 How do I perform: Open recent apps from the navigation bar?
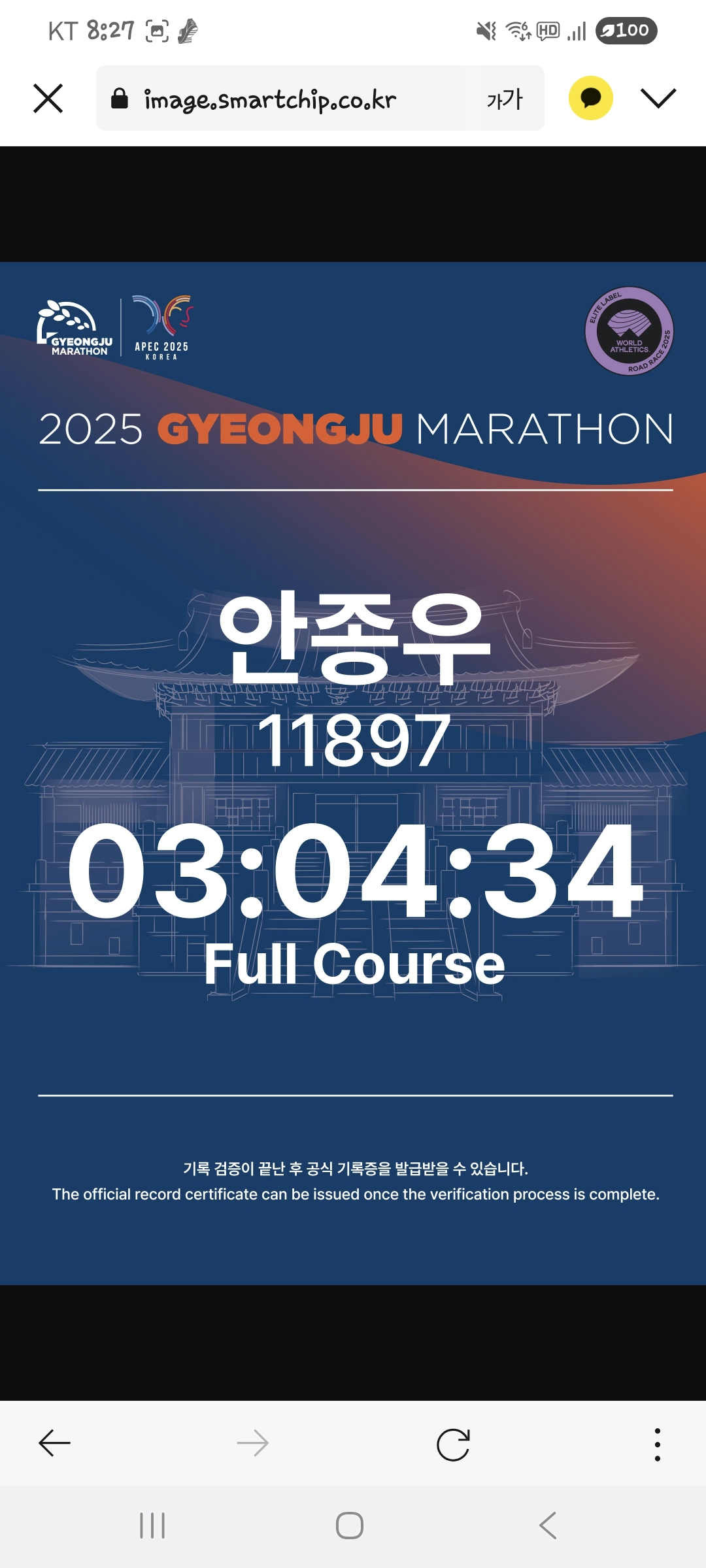coord(152,1526)
